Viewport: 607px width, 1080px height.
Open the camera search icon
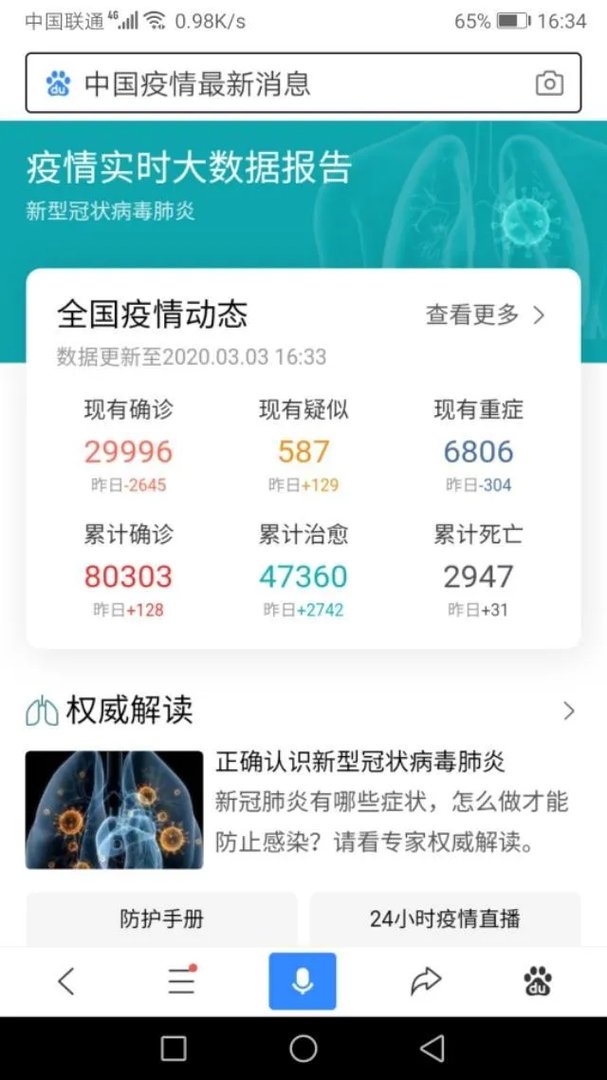[549, 83]
